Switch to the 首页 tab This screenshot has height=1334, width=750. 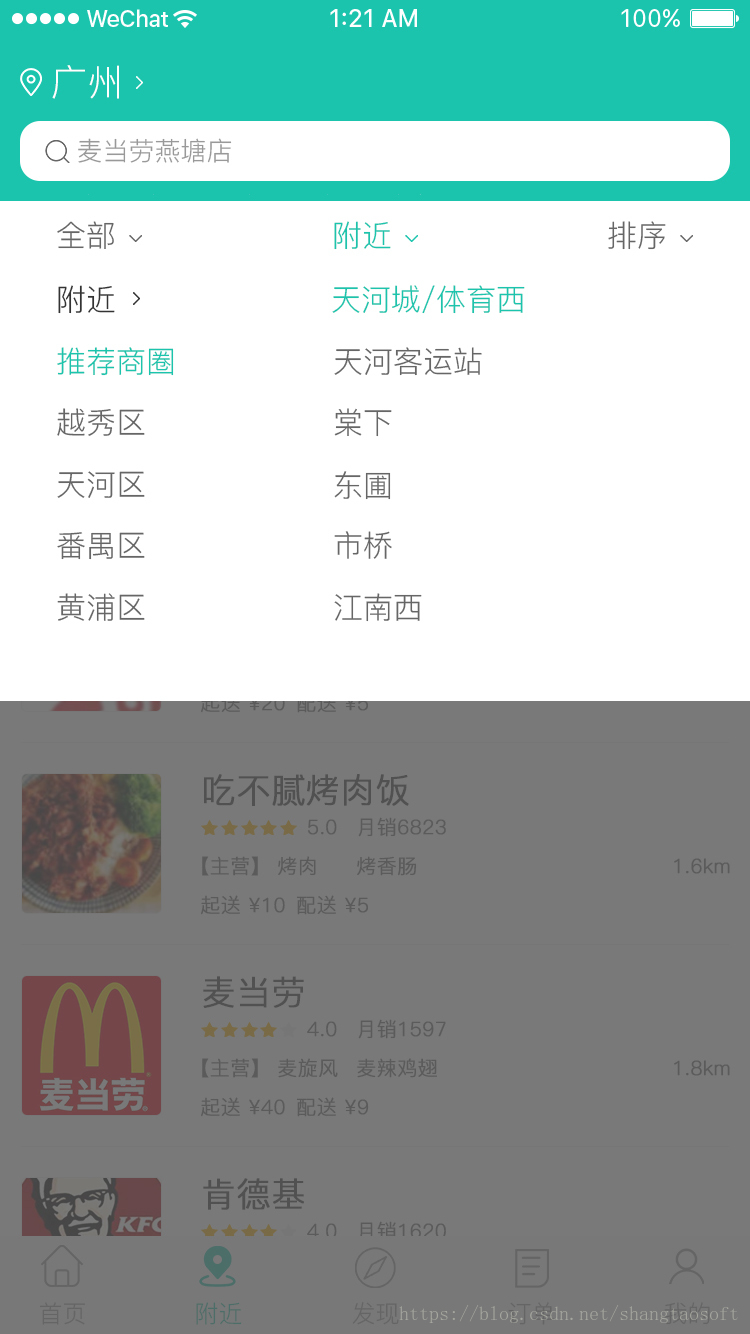pyautogui.click(x=62, y=1284)
